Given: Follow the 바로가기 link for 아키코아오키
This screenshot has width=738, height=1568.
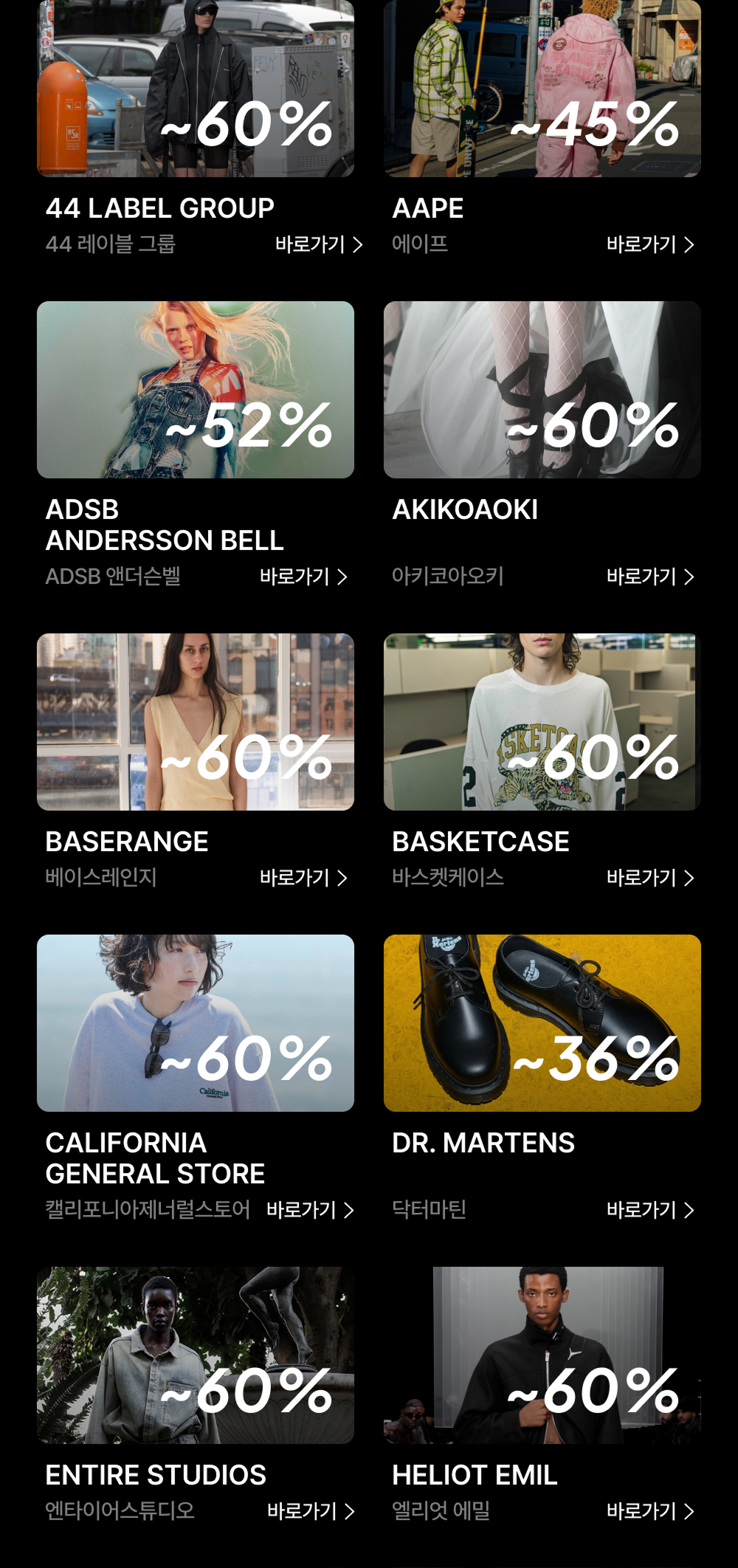Looking at the screenshot, I should (x=650, y=577).
